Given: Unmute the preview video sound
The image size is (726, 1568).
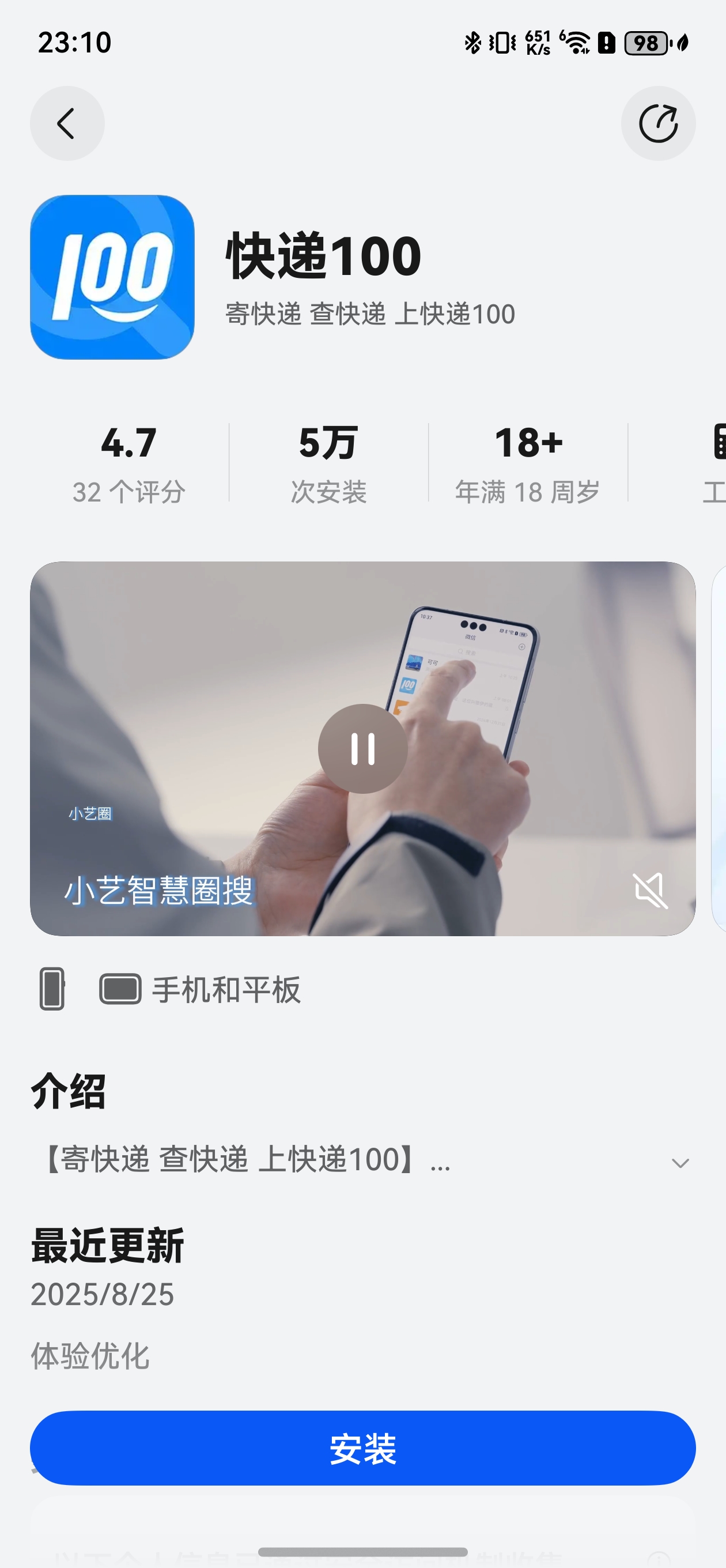Looking at the screenshot, I should 650,891.
